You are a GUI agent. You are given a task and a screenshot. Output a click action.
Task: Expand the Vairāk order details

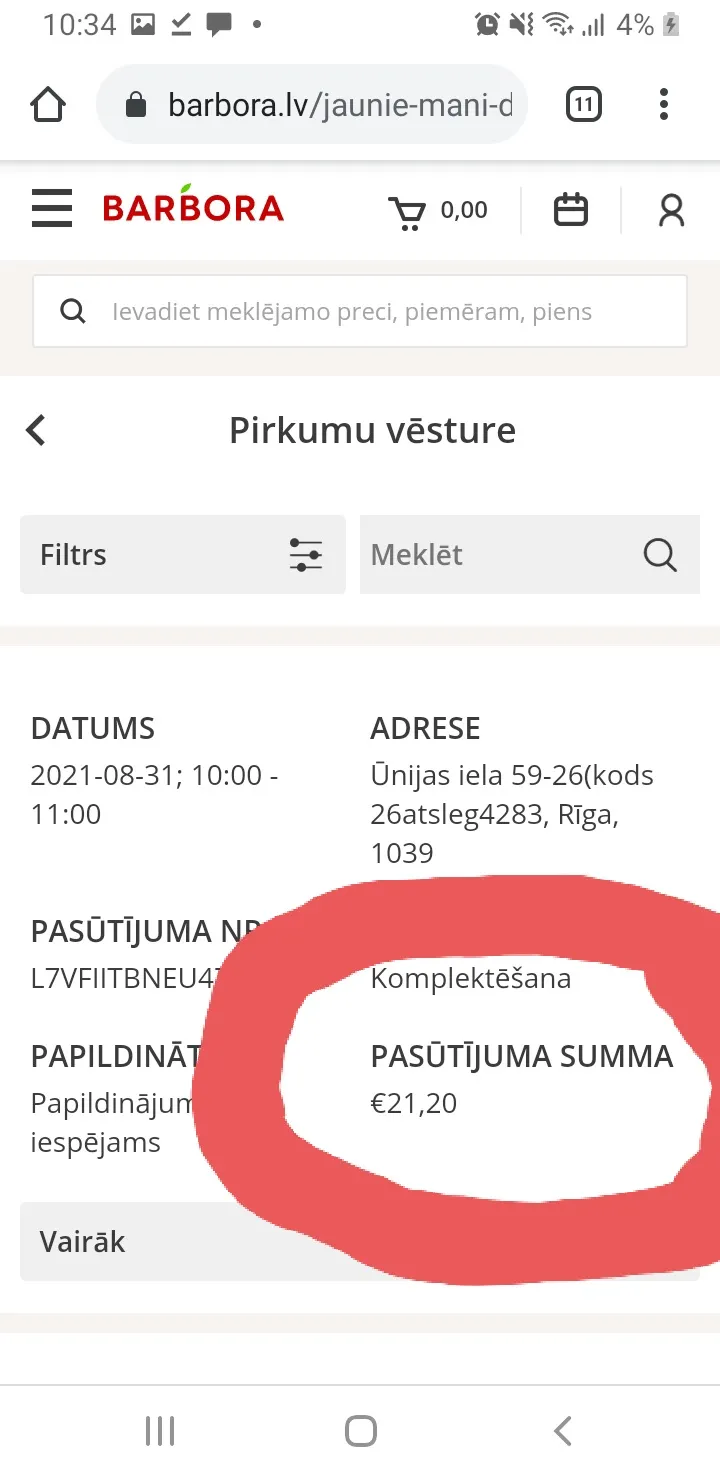360,1242
